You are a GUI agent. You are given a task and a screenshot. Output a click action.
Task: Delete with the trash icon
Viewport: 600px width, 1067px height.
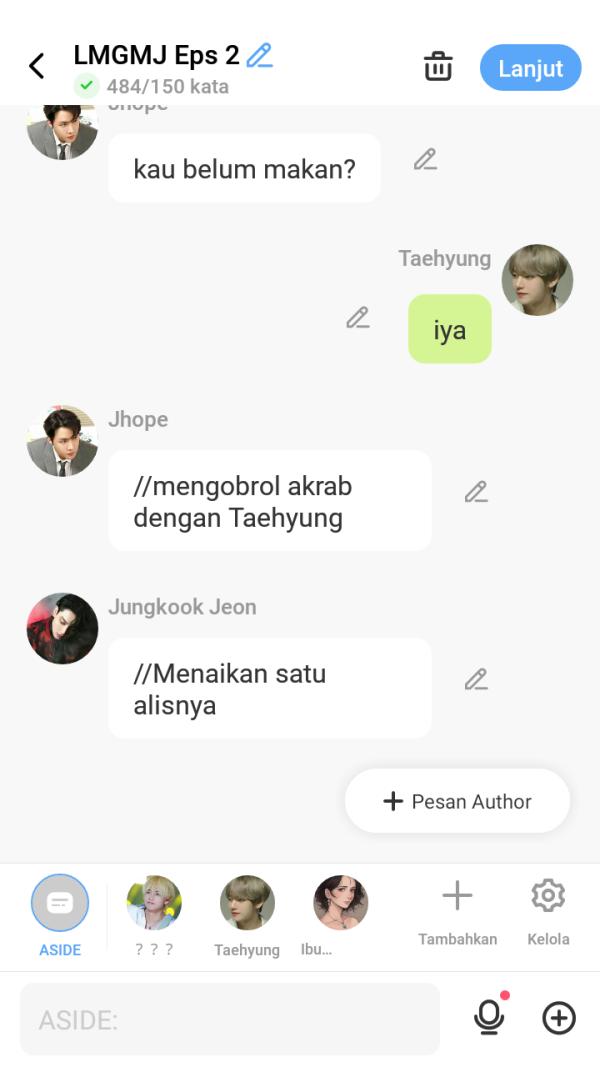click(438, 67)
